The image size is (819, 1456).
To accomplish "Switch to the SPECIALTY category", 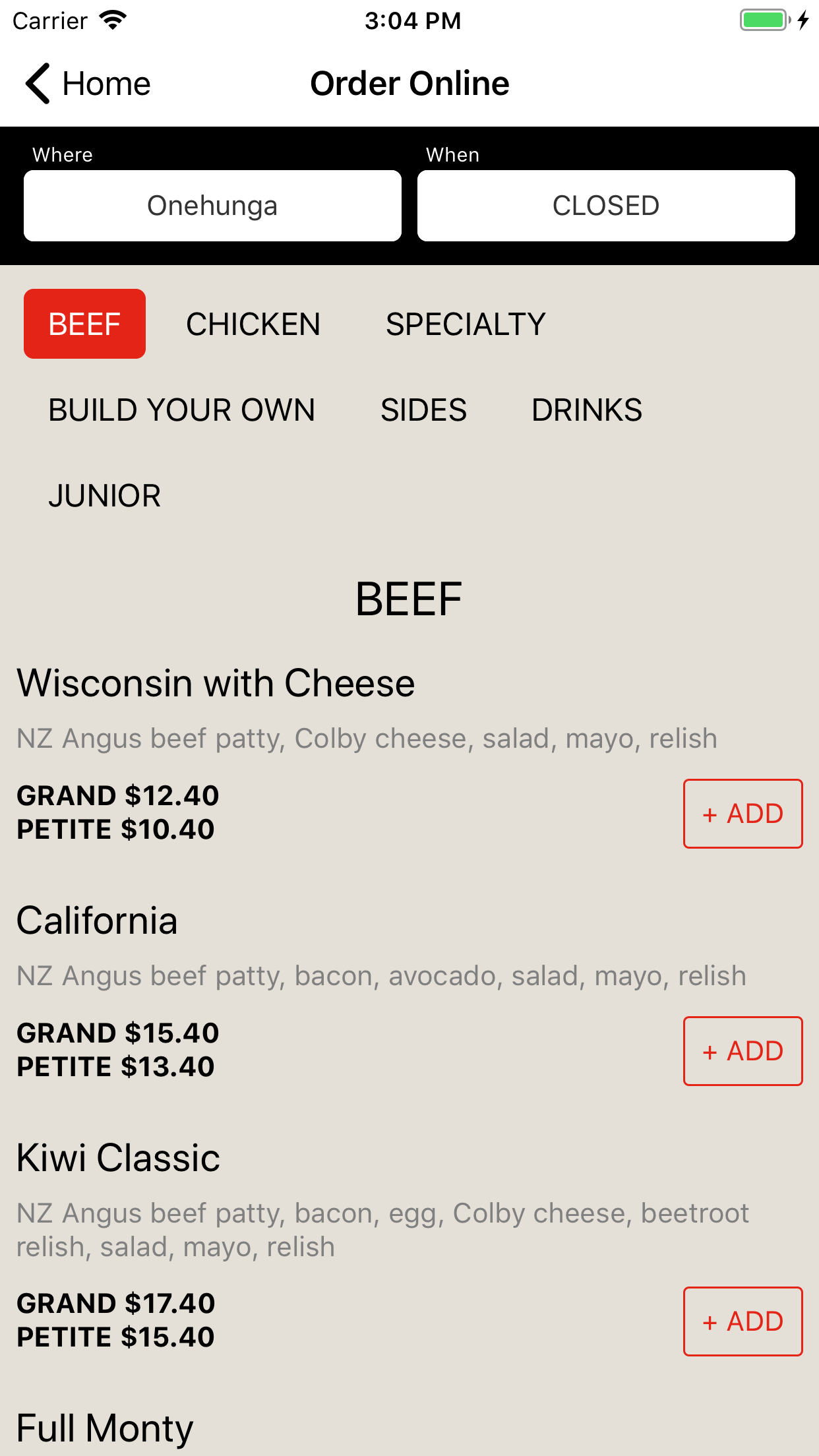I will point(466,324).
